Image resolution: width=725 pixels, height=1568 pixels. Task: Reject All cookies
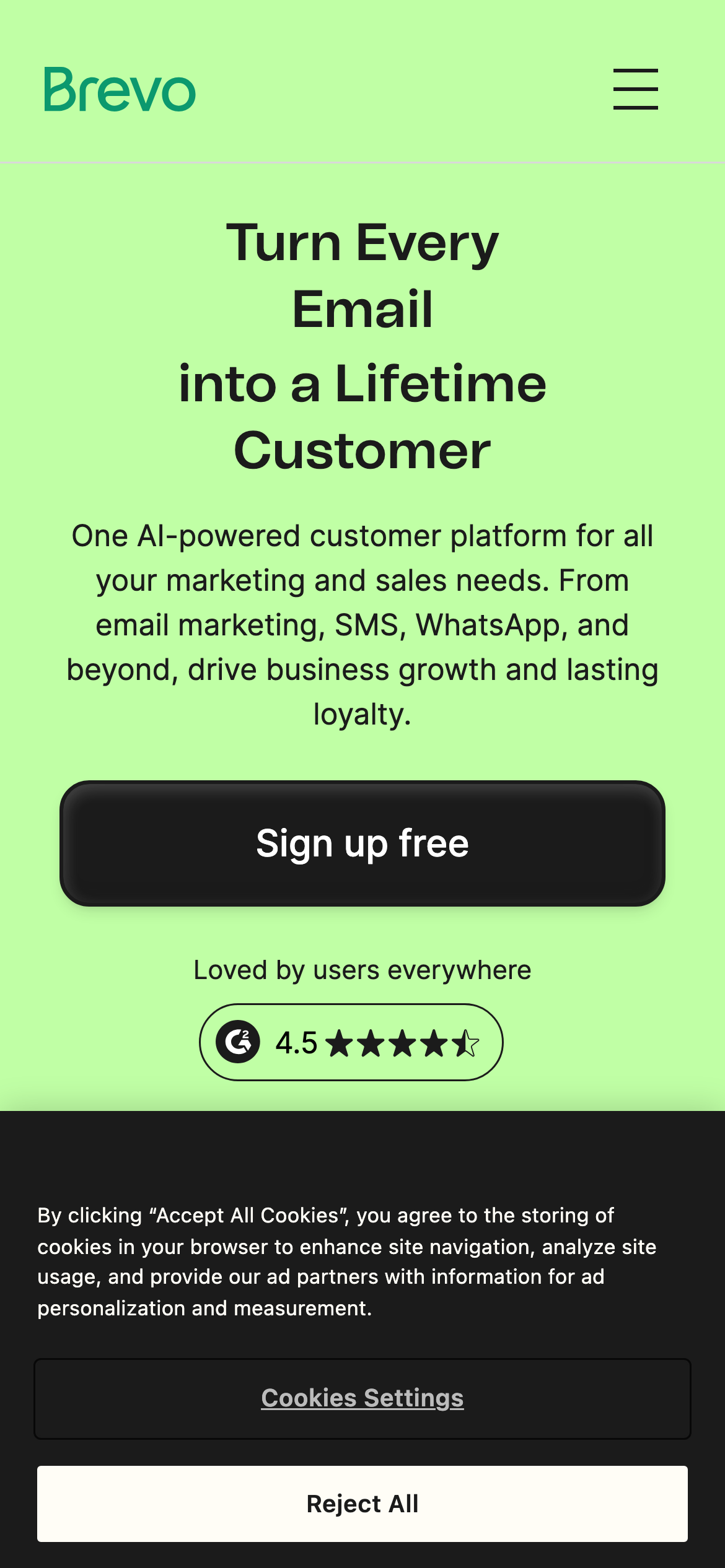pyautogui.click(x=362, y=1504)
